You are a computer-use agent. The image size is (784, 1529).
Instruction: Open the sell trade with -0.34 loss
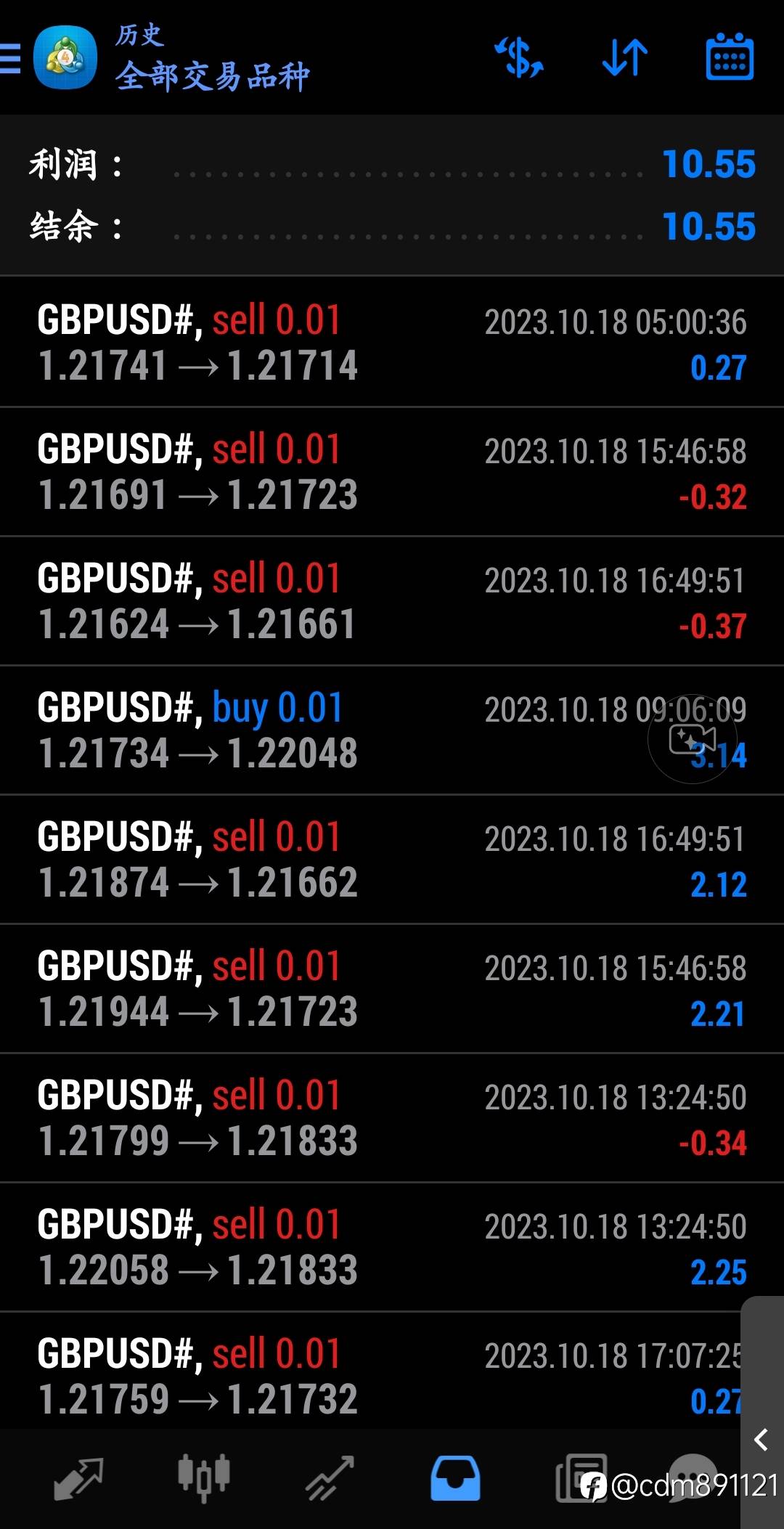[x=392, y=1118]
